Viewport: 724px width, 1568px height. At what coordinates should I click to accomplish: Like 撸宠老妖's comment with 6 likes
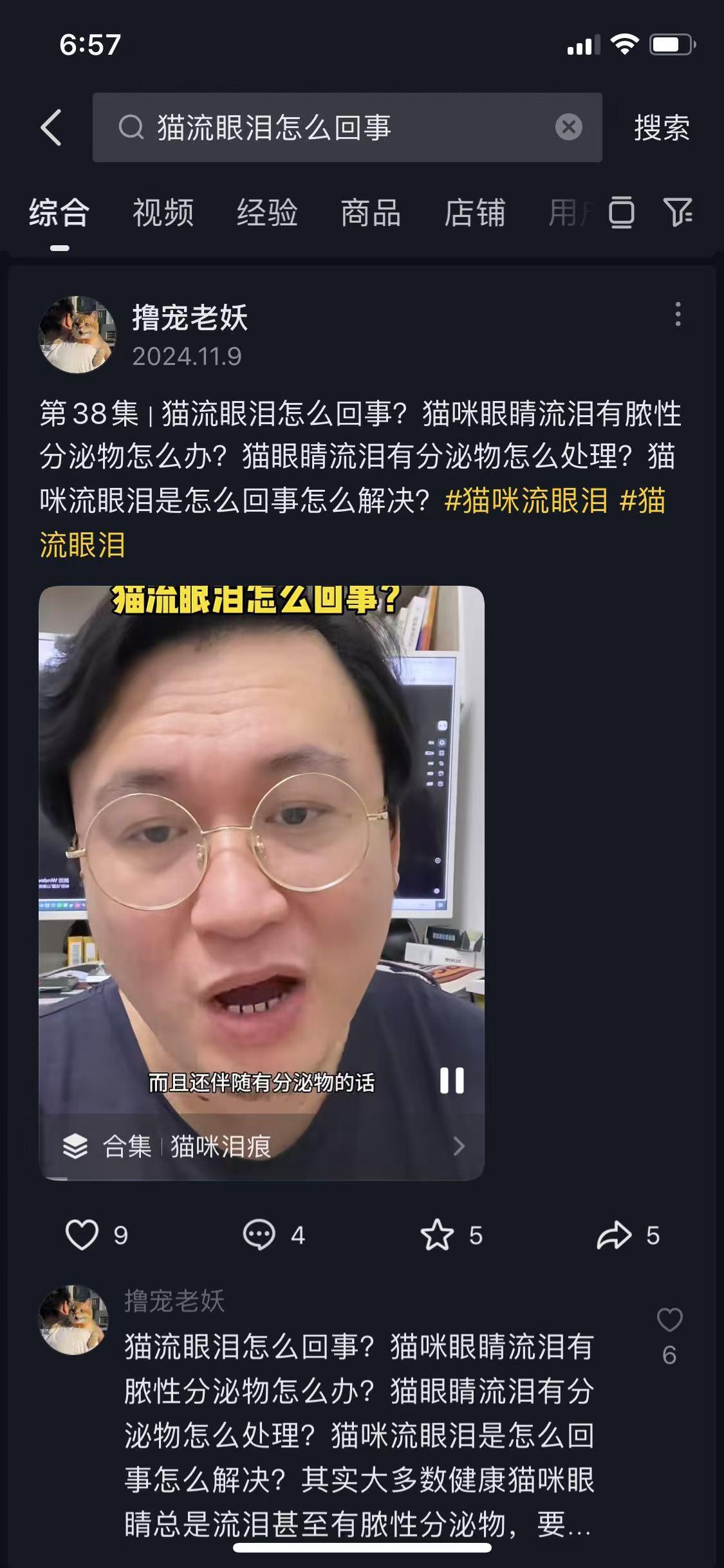tap(669, 1320)
